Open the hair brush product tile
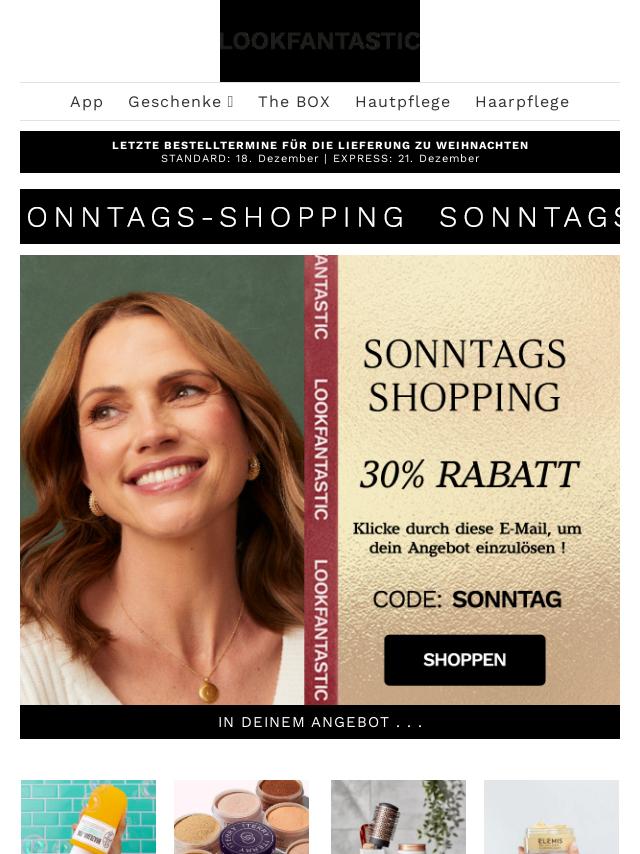 point(398,817)
